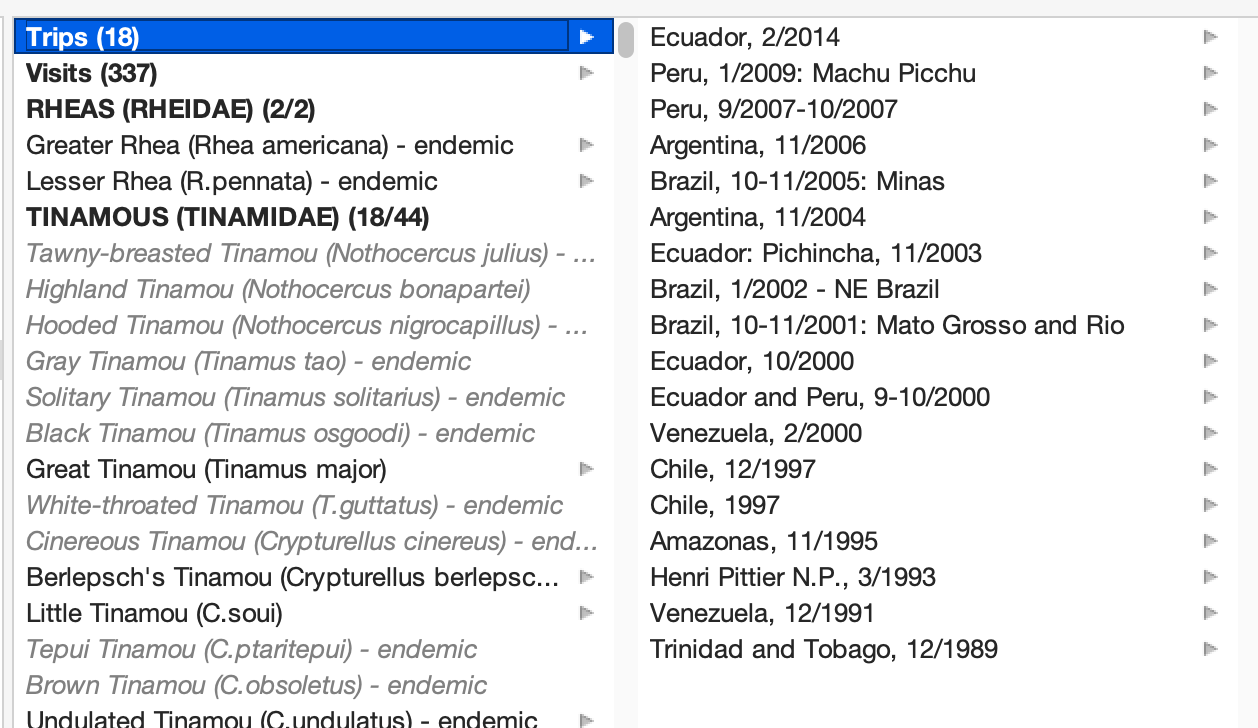View the Chile, 12/1997 trip
Viewport: 1258px width, 728px height.
(x=733, y=469)
